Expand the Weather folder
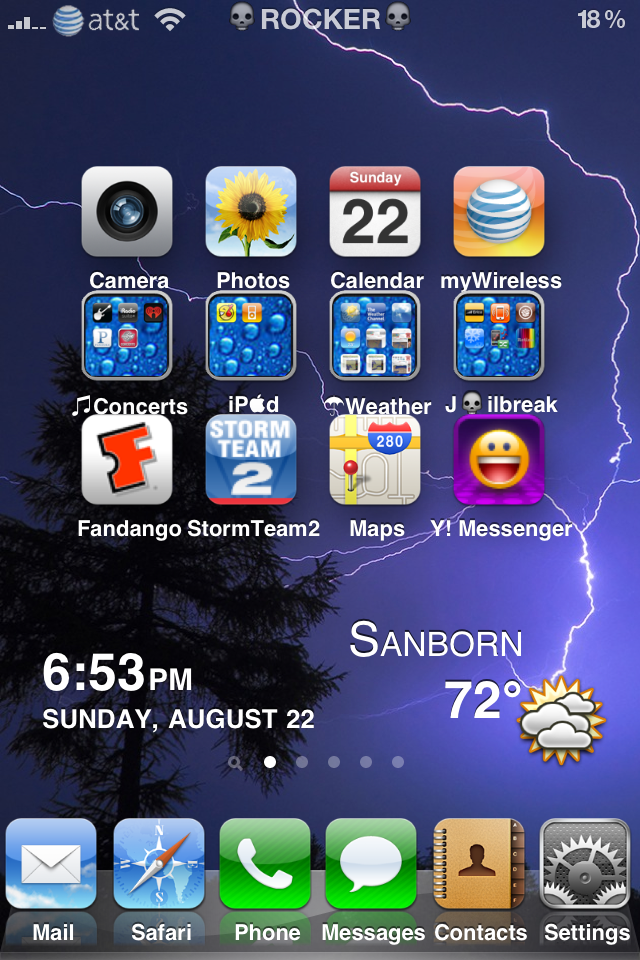The height and width of the screenshot is (960, 640). (x=375, y=336)
